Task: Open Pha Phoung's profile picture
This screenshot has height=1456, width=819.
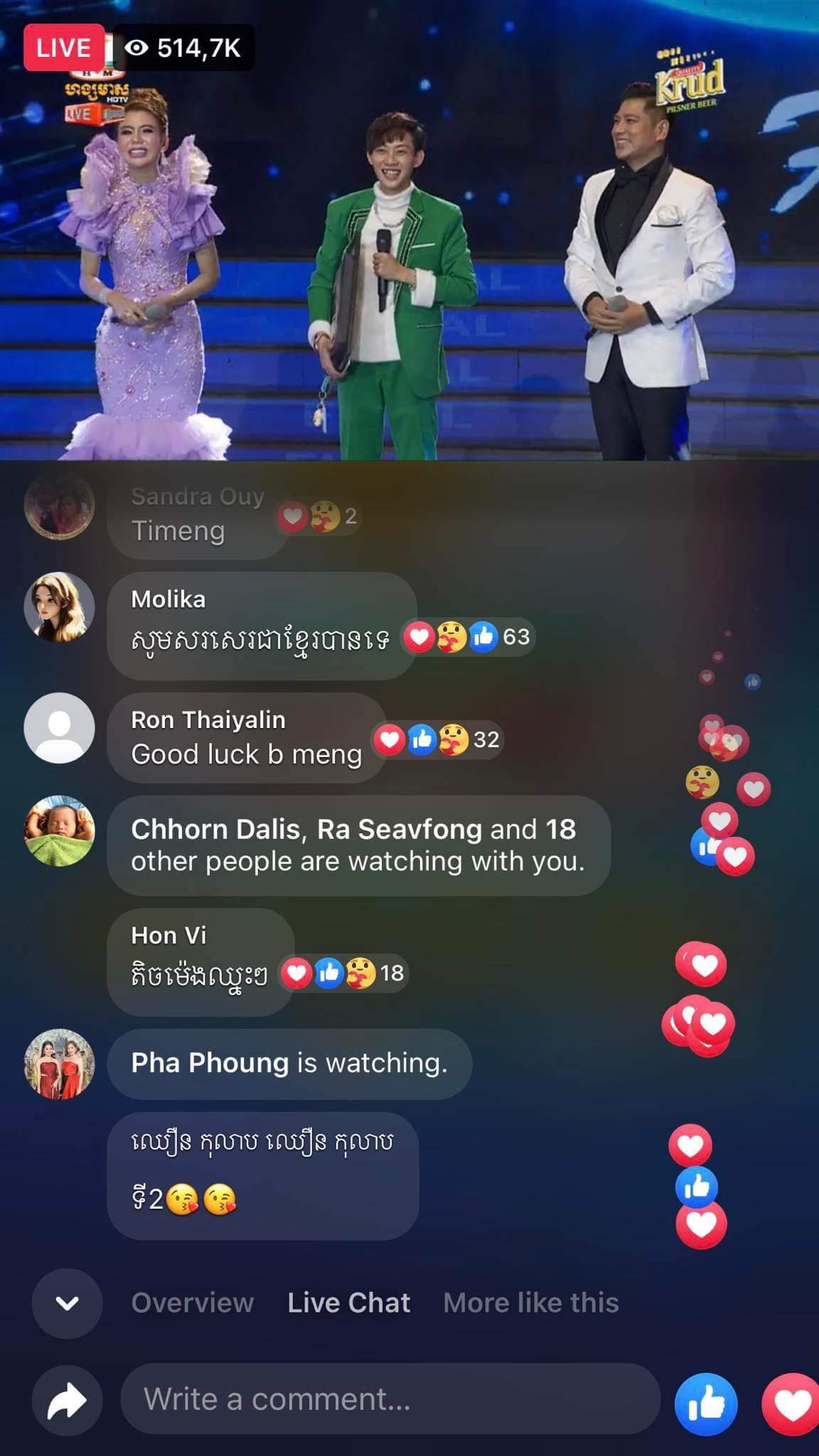Action: point(60,1064)
